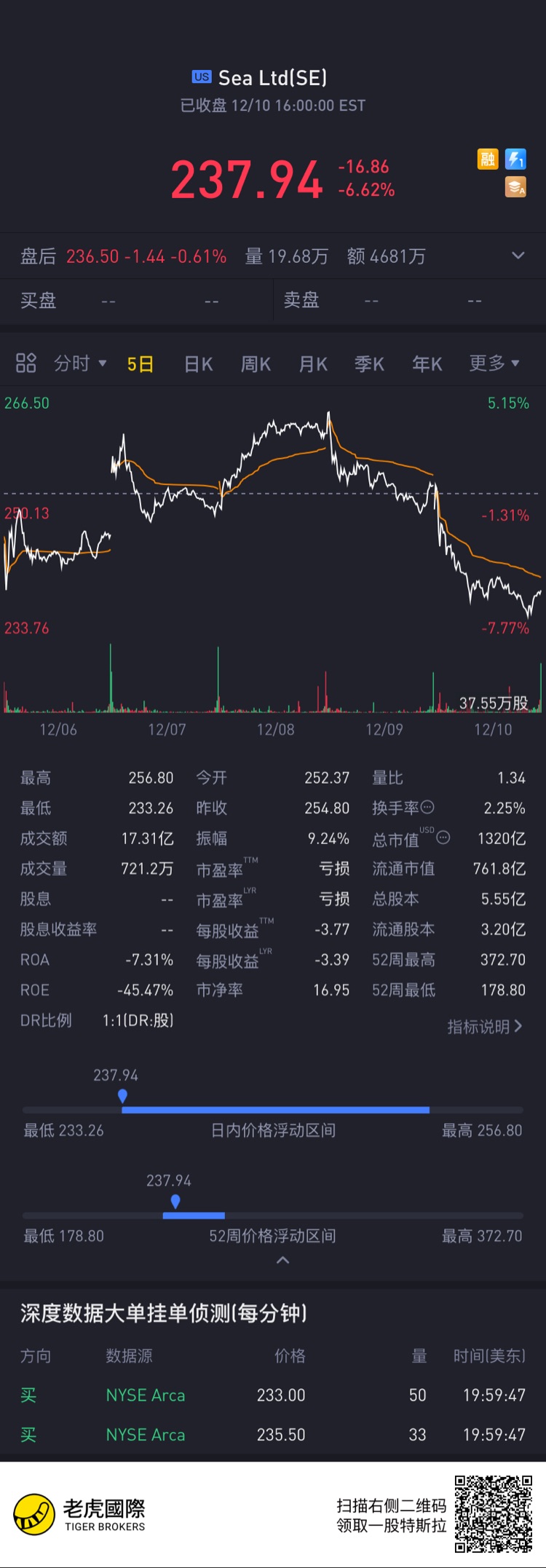Switch to the 日K chart
Image resolution: width=546 pixels, height=1568 pixels.
(x=198, y=363)
